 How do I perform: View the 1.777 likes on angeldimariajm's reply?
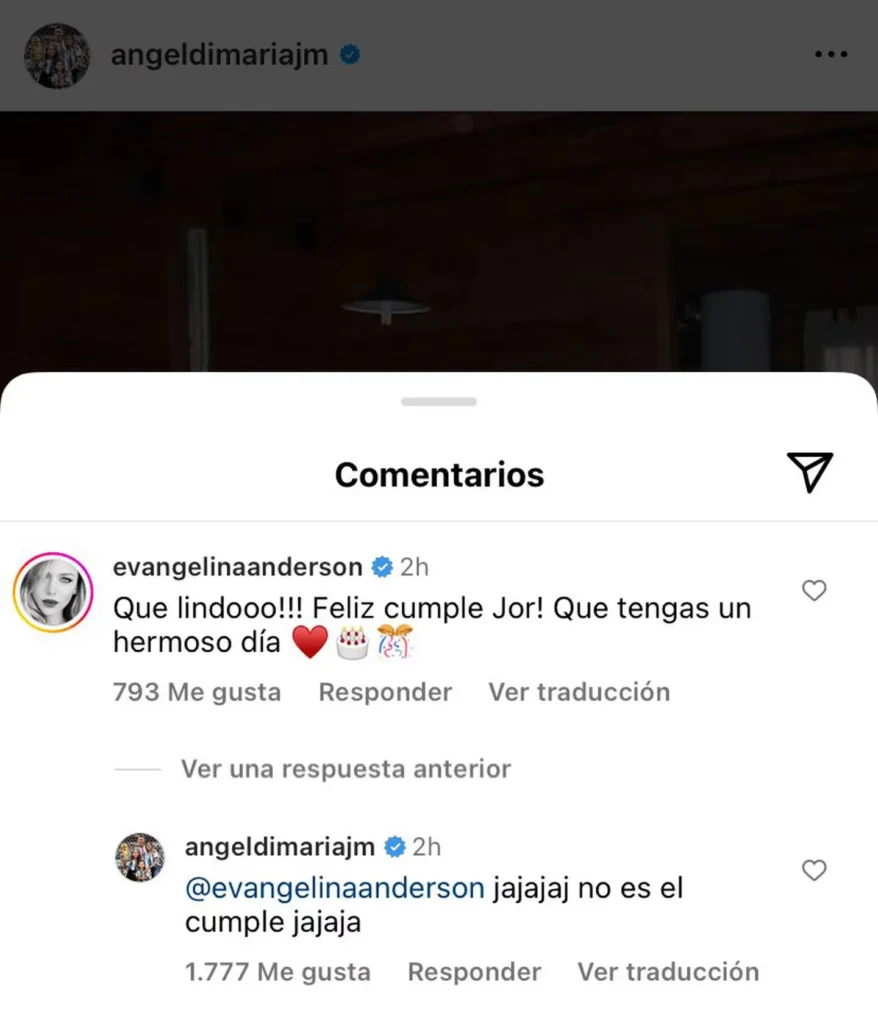[x=278, y=972]
